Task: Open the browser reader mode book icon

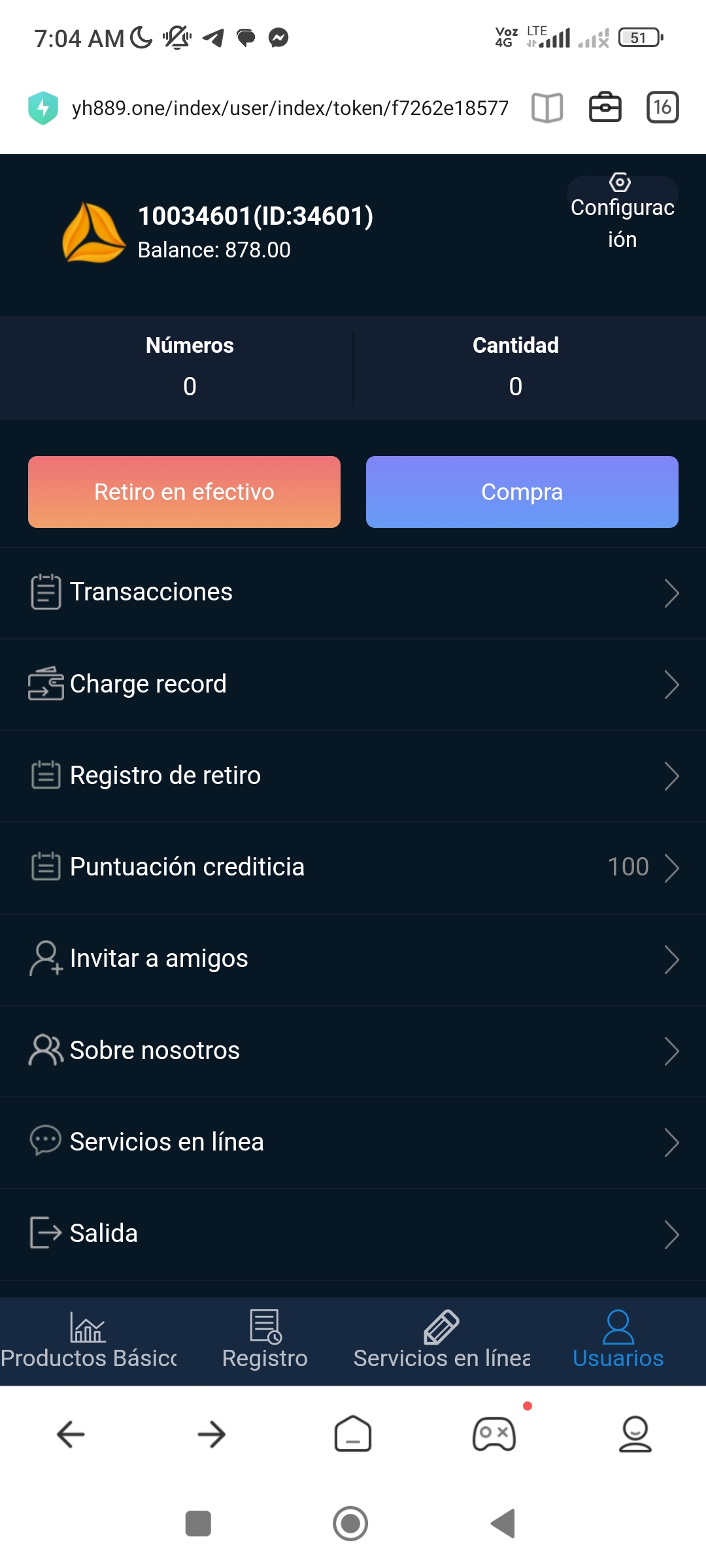Action: pos(547,107)
